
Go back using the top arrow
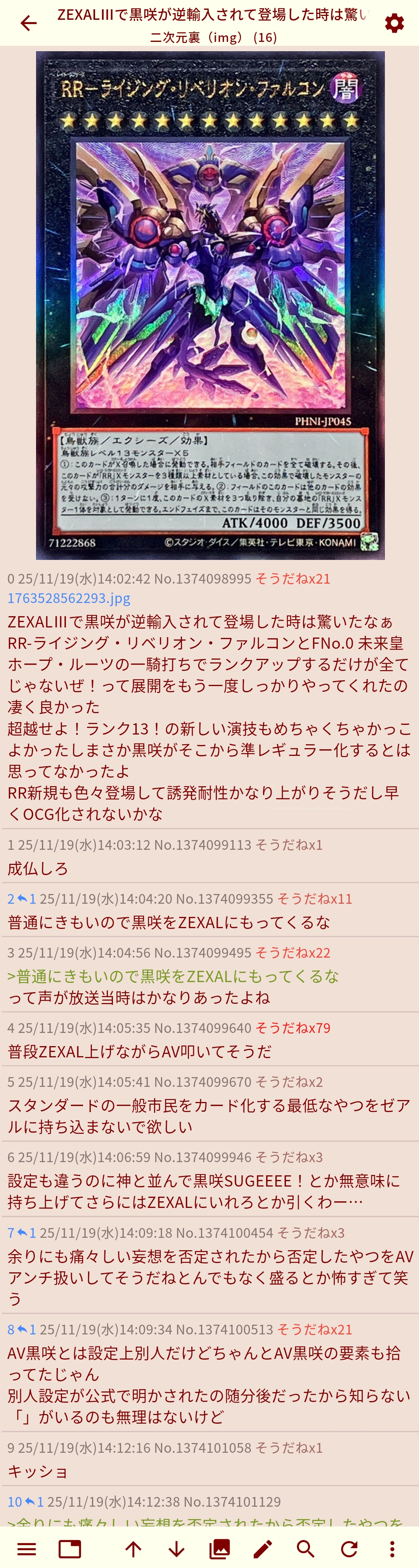(x=28, y=23)
